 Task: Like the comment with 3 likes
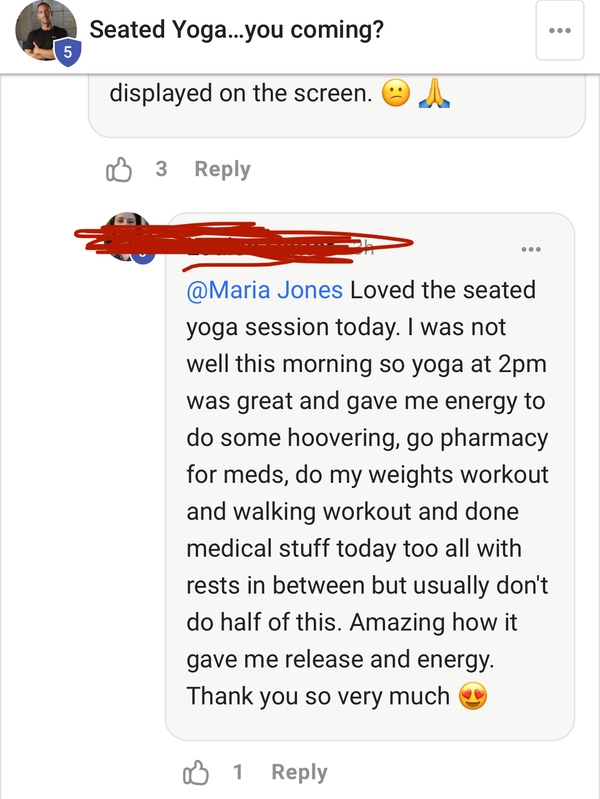click(x=119, y=170)
